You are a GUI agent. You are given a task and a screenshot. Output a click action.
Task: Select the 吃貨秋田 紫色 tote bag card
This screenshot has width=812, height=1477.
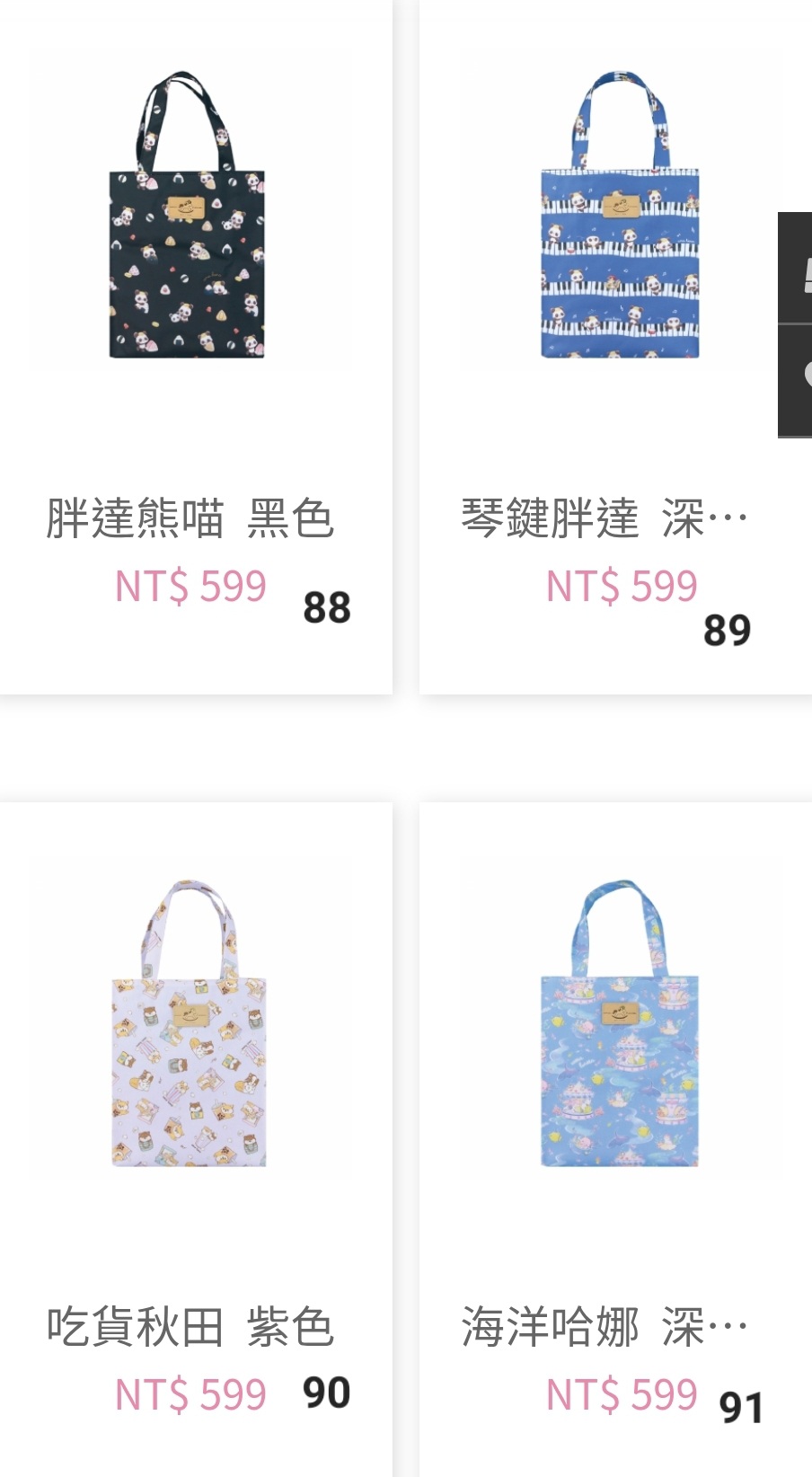[195, 1139]
